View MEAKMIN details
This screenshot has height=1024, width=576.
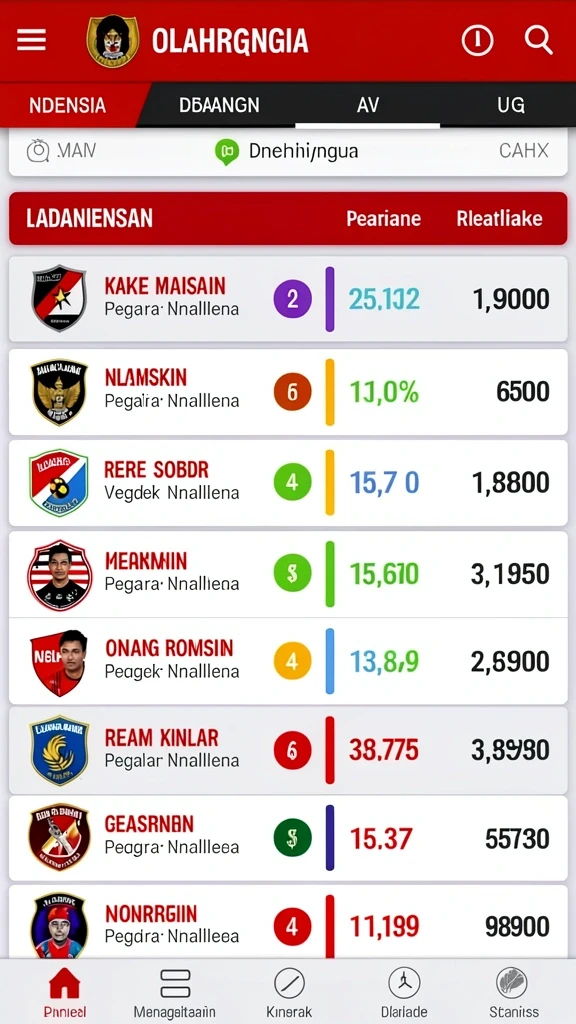pyautogui.click(x=288, y=574)
